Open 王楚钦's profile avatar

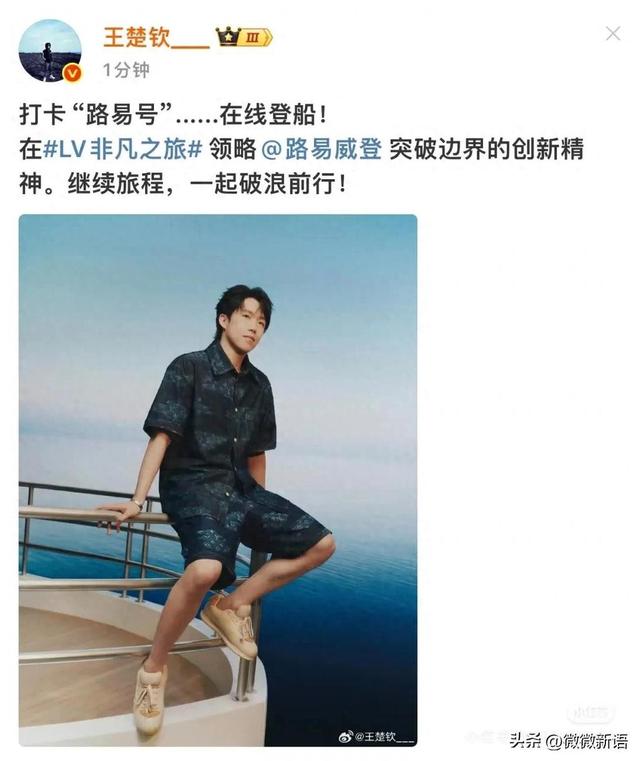pos(50,51)
